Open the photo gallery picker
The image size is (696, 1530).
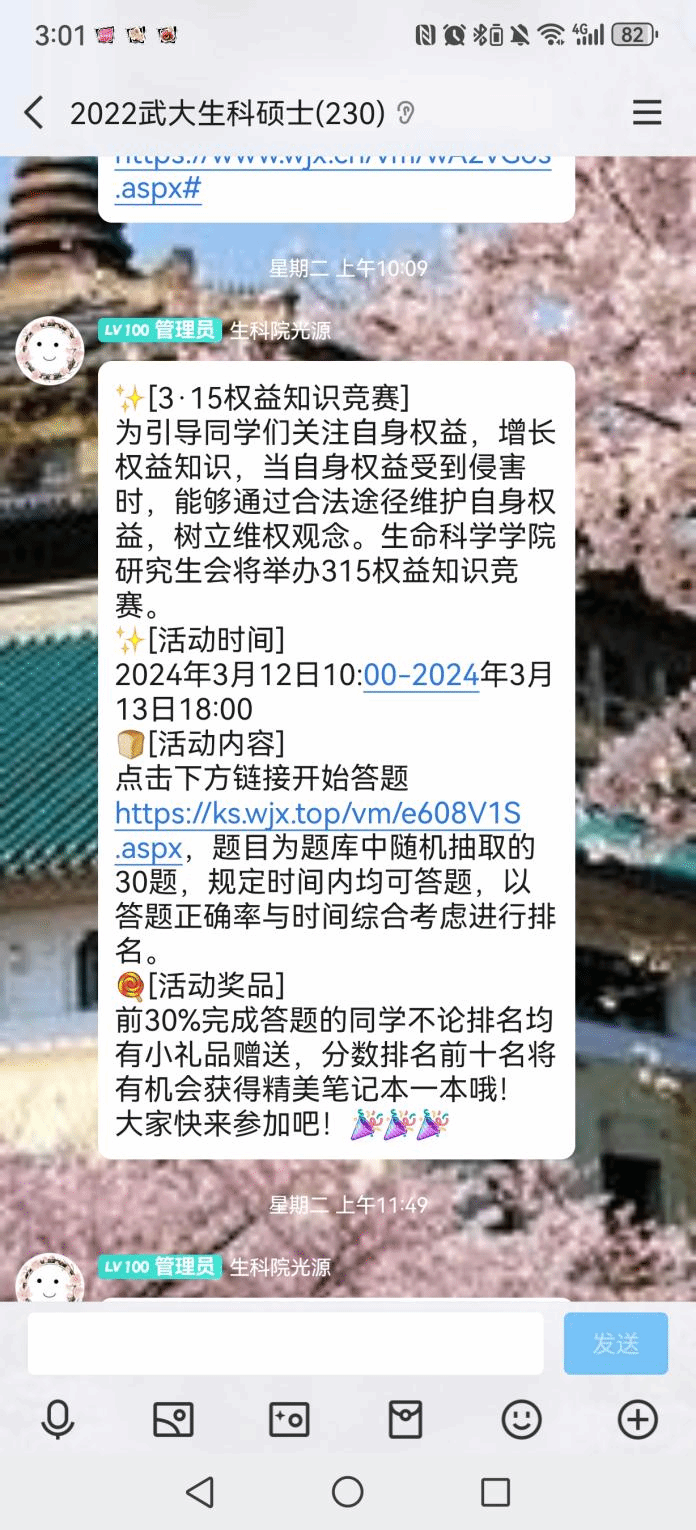pyautogui.click(x=173, y=1419)
